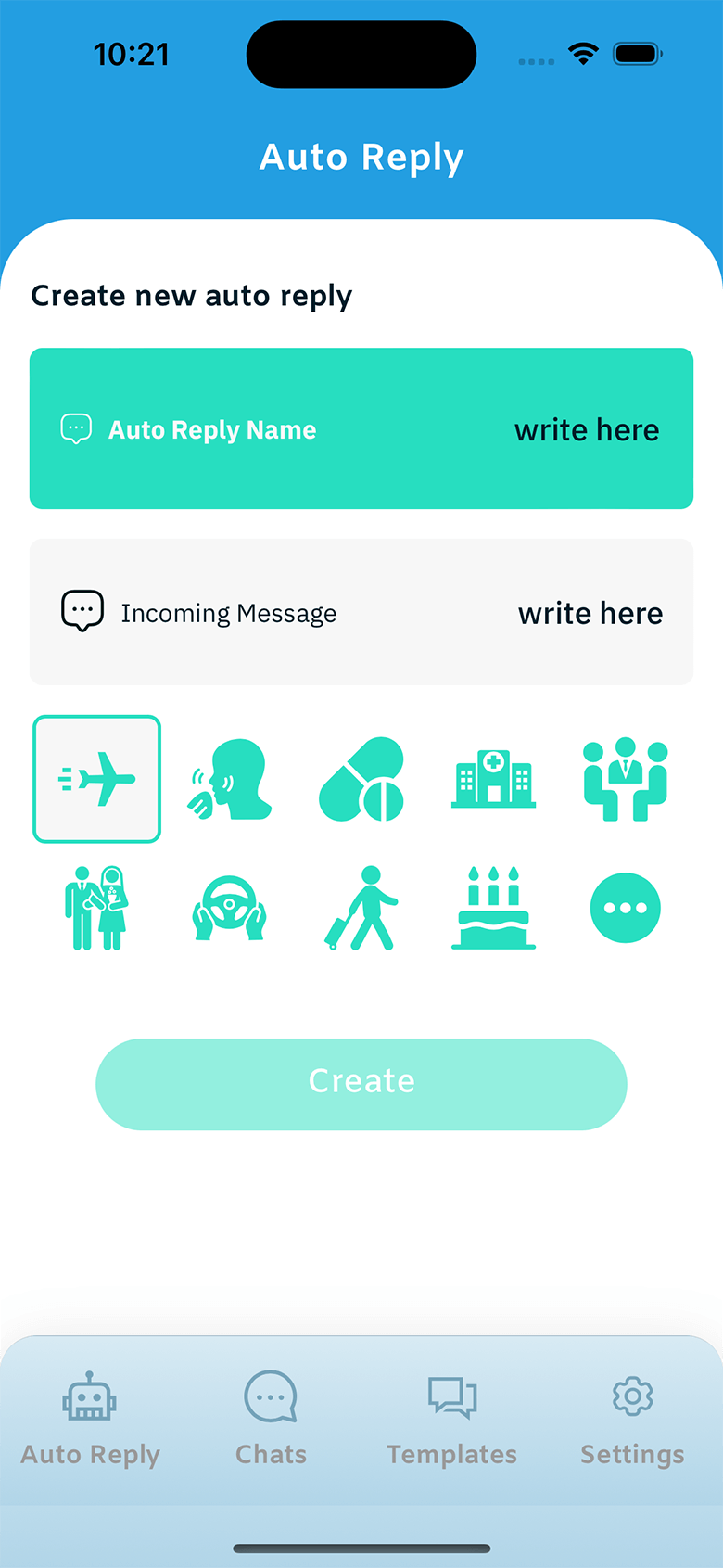
Task: Open more icons with the three-dot button
Action: coord(626,908)
